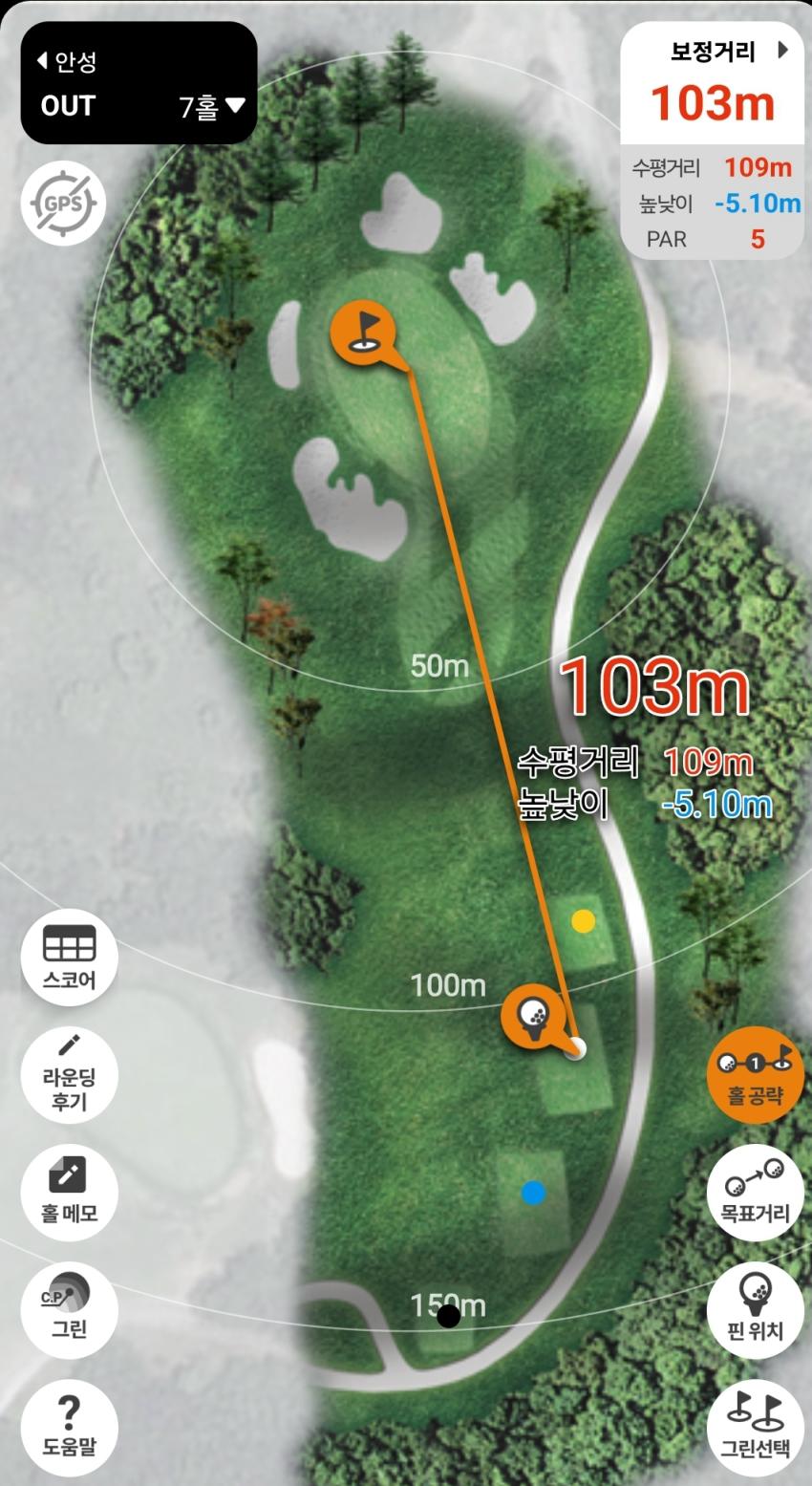This screenshot has height=1486, width=812.
Task: Toggle 홀 공략 strategy mode
Action: [x=755, y=1074]
